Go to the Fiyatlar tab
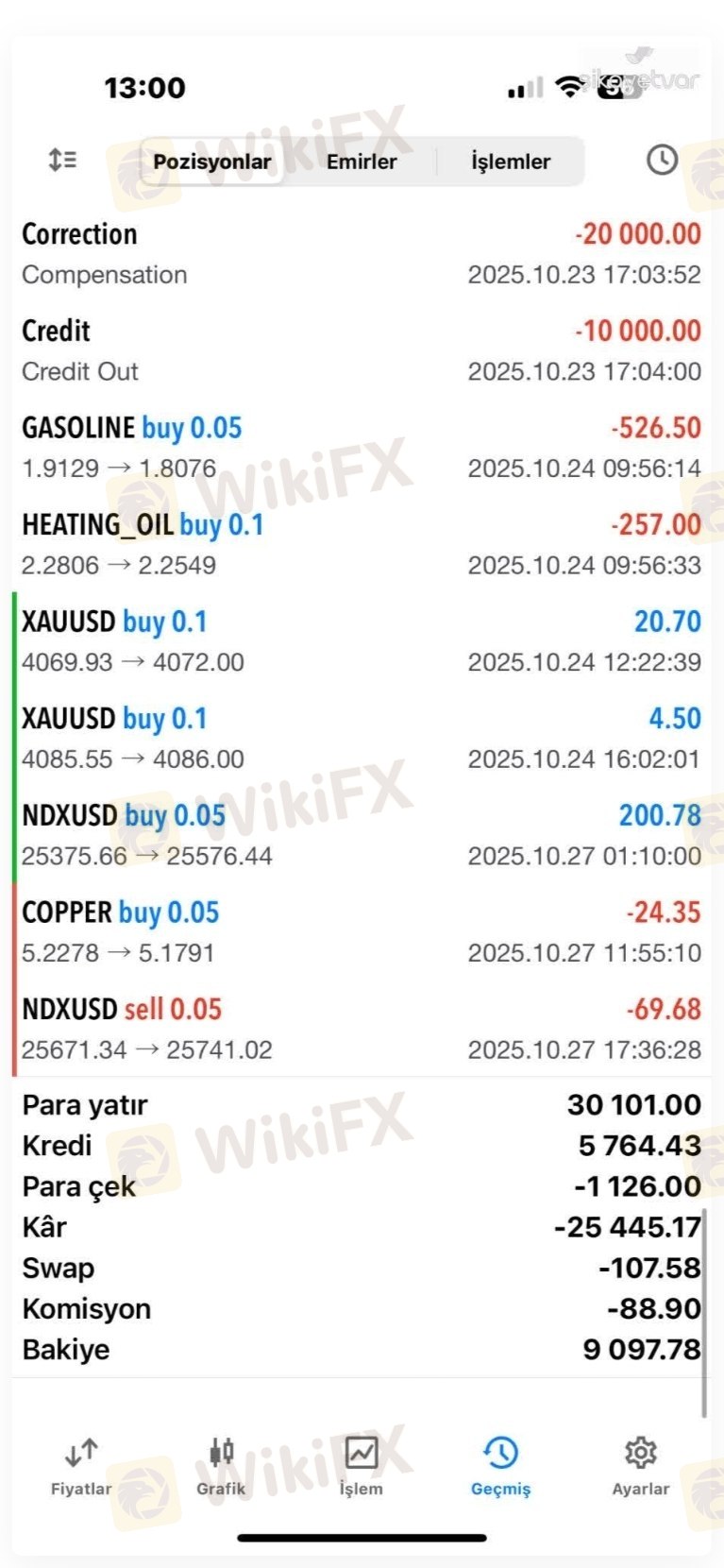Screen dimensions: 724x1568 [x=81, y=1466]
